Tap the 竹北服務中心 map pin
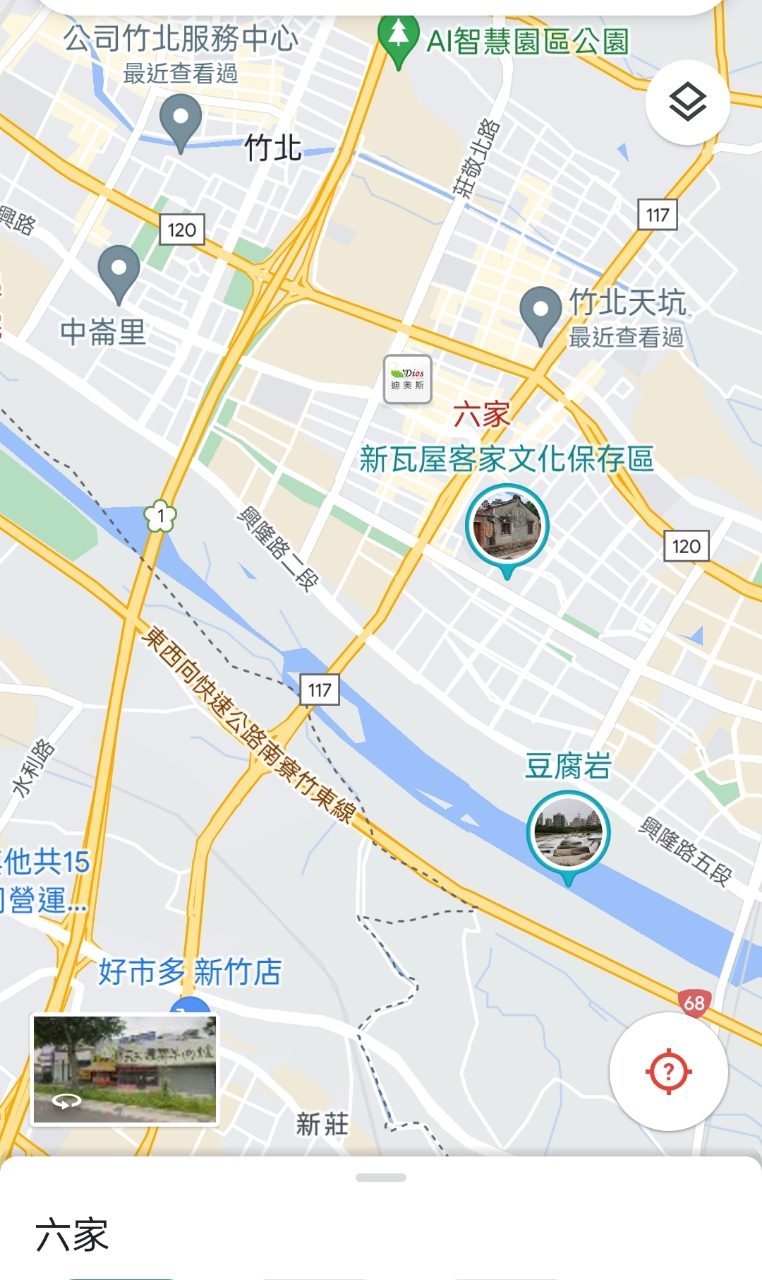This screenshot has height=1280, width=762. [181, 124]
